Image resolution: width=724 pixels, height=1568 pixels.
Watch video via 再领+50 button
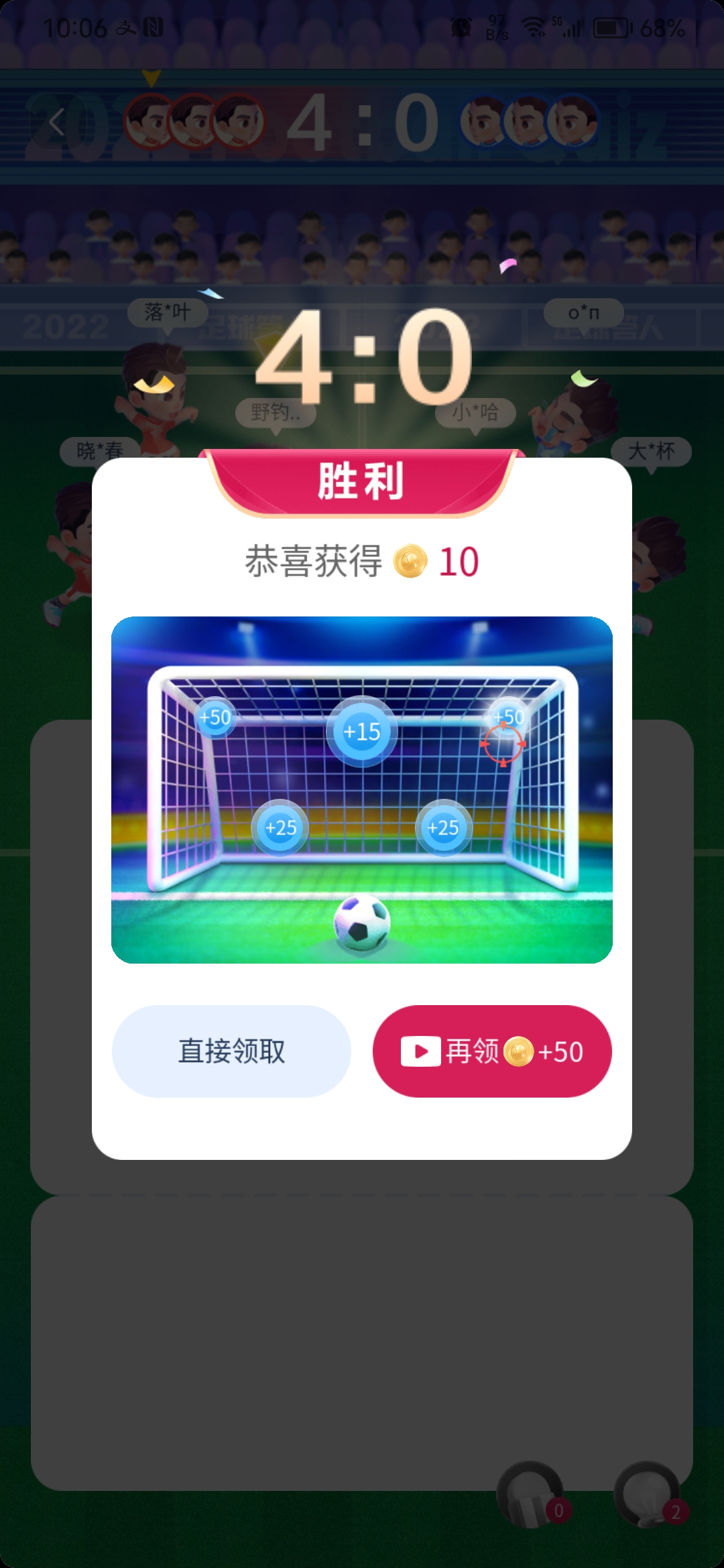coord(492,1051)
